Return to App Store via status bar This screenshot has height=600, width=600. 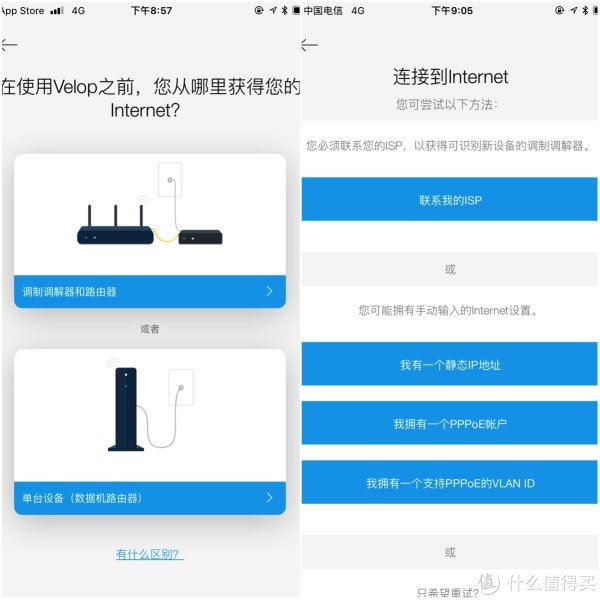click(x=22, y=9)
